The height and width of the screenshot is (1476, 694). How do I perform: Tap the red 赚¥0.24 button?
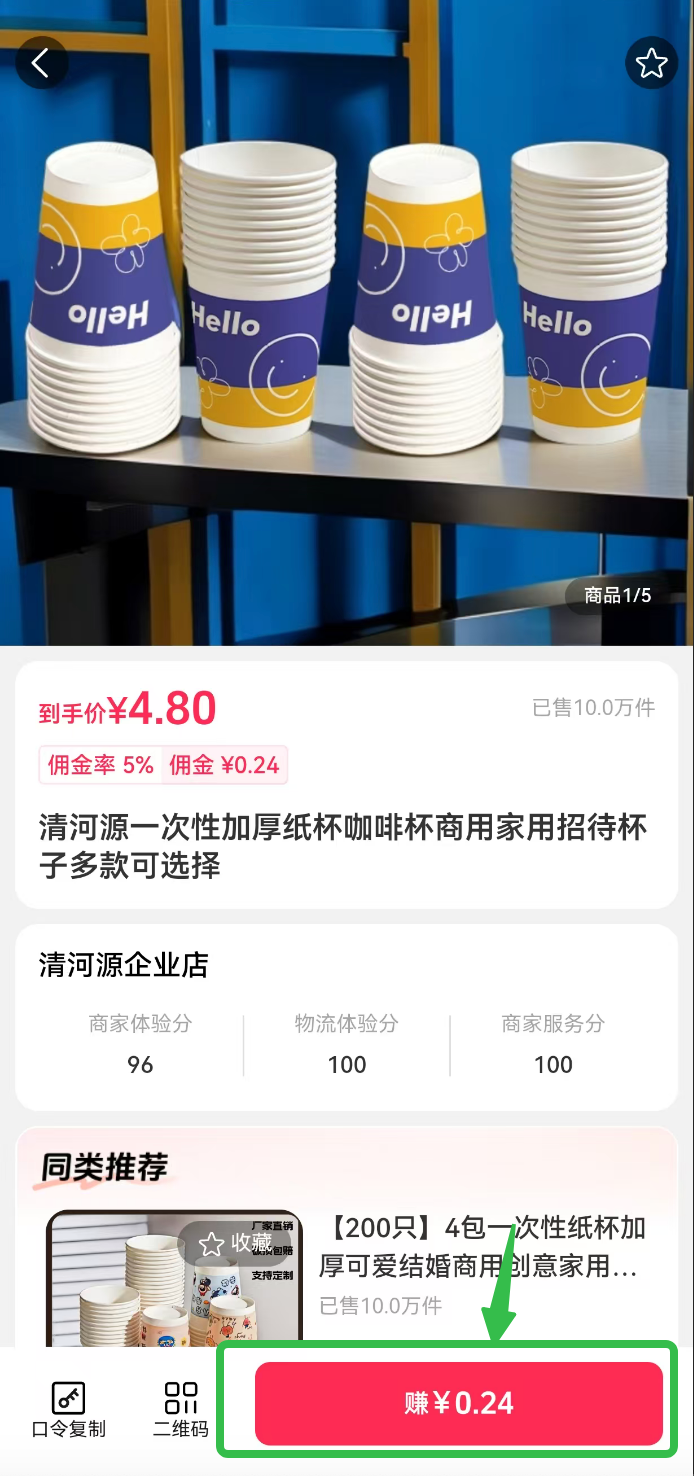pos(458,1402)
